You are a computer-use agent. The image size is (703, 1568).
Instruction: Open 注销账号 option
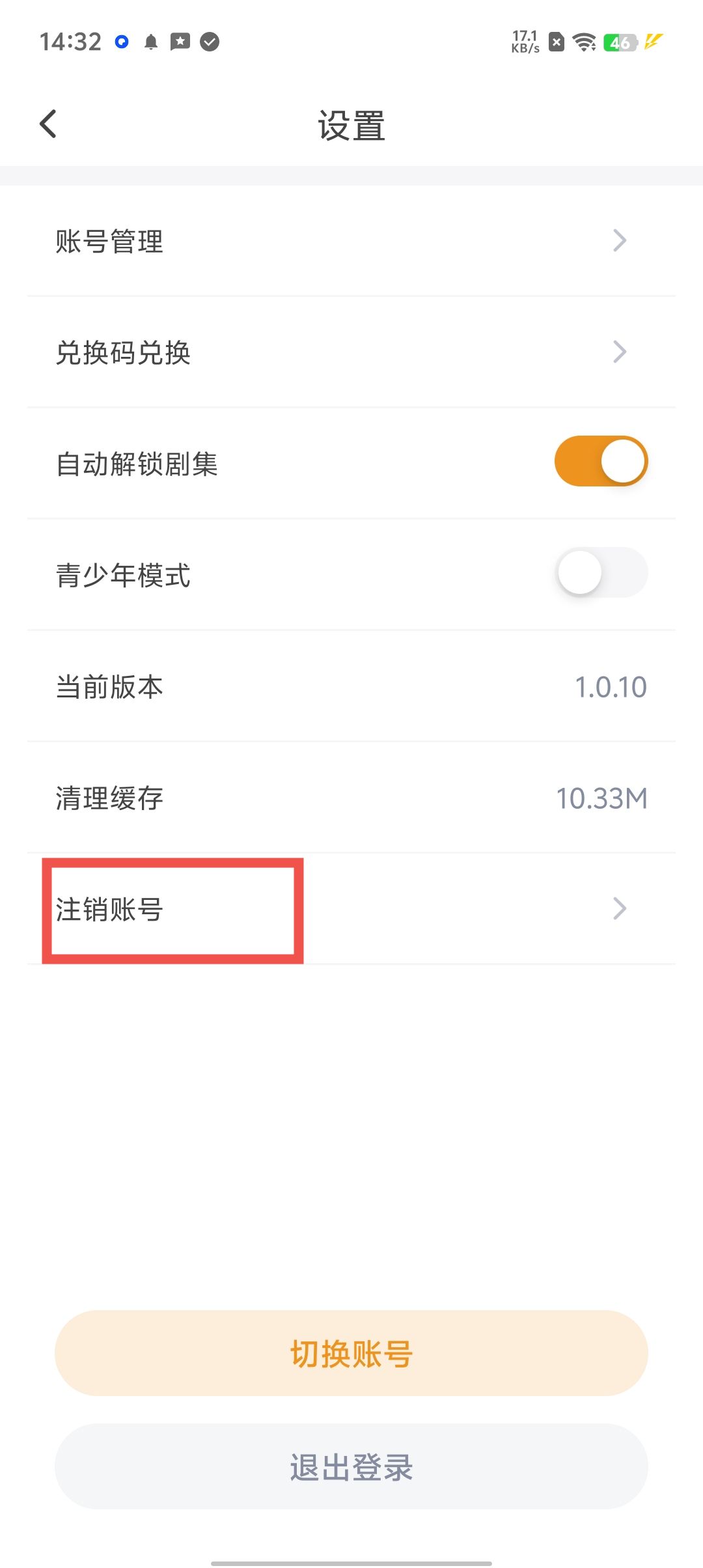coord(351,909)
